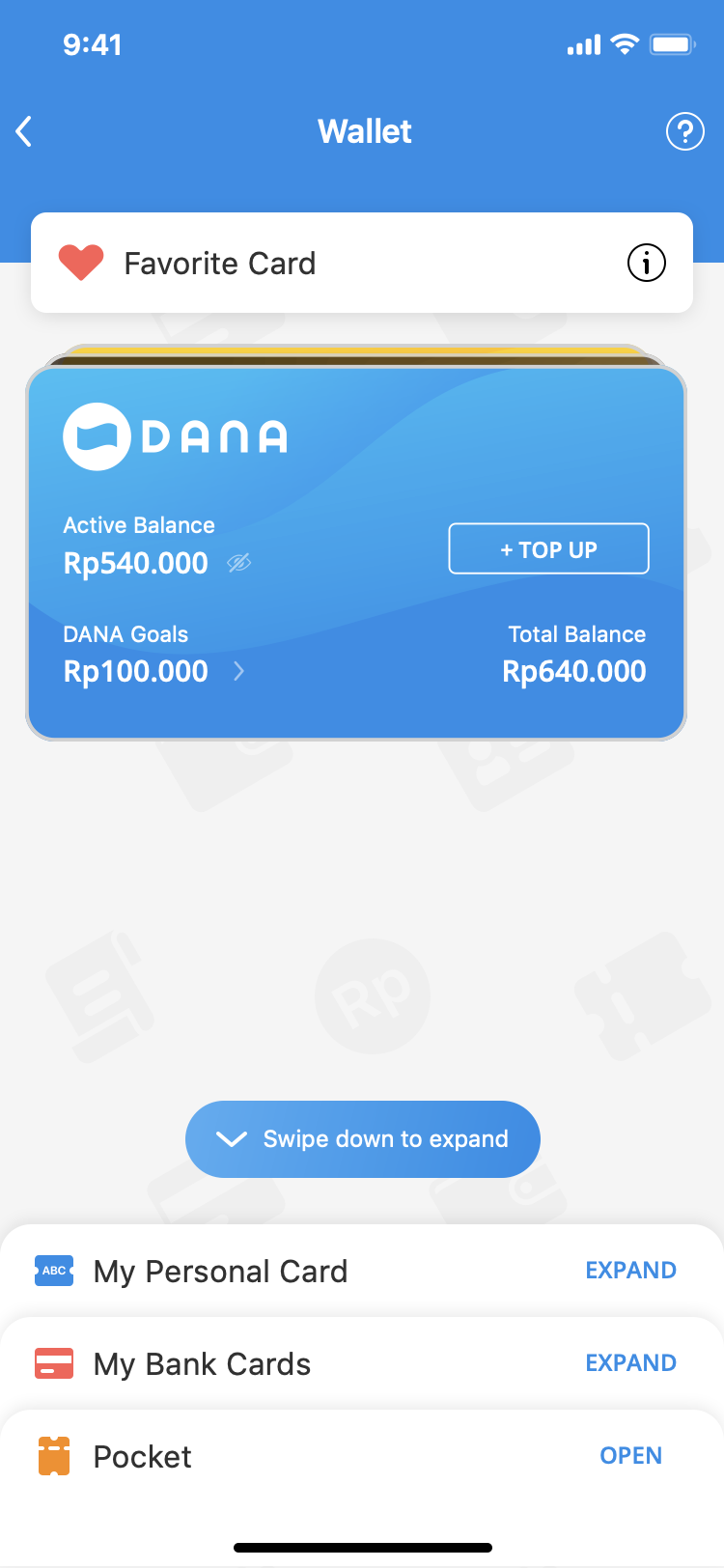Screen dimensions: 724x1568
Task: Open DANA Goals via the chevron
Action: coord(239,671)
